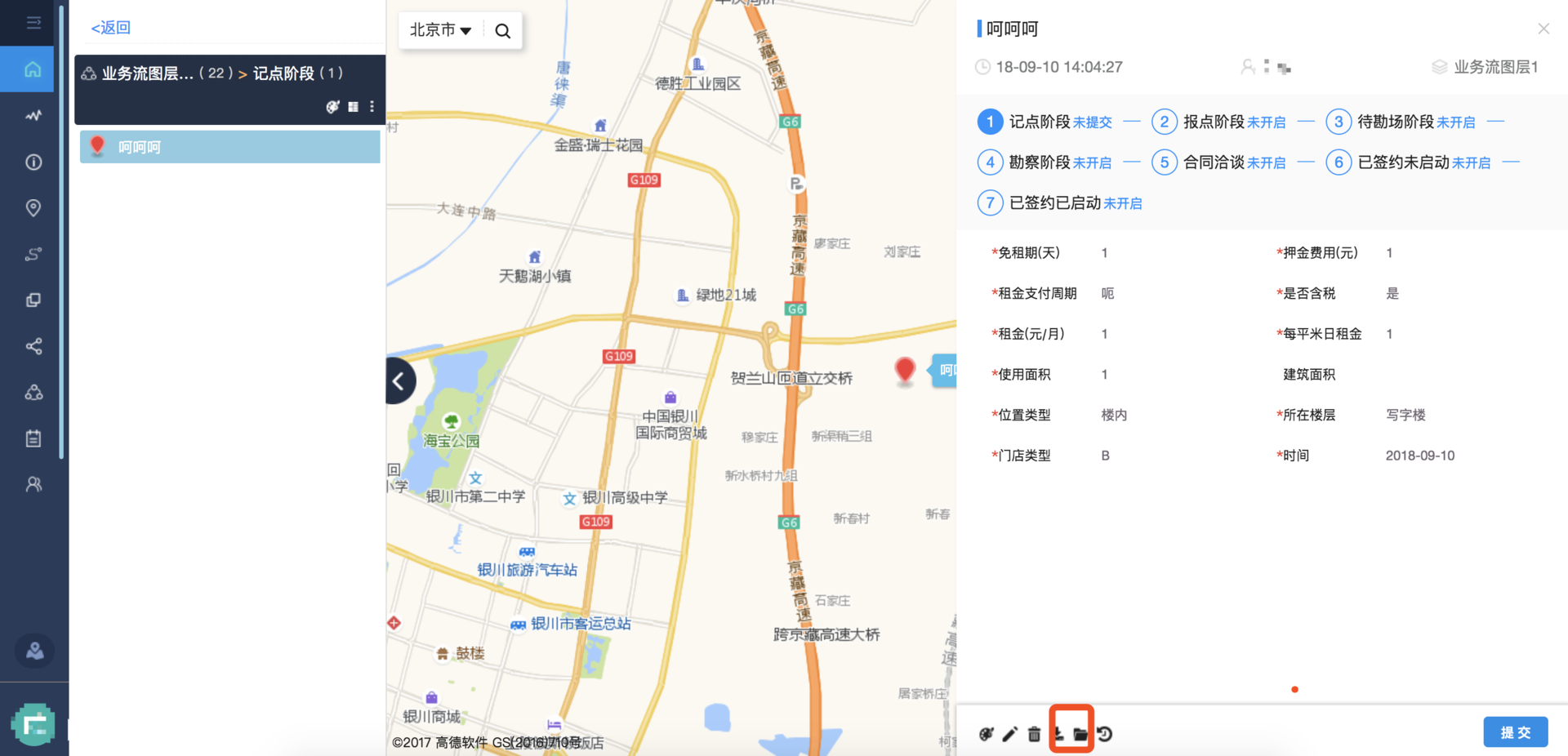1568x756 pixels.
Task: Delete the record with the trash icon
Action: pos(1034,734)
